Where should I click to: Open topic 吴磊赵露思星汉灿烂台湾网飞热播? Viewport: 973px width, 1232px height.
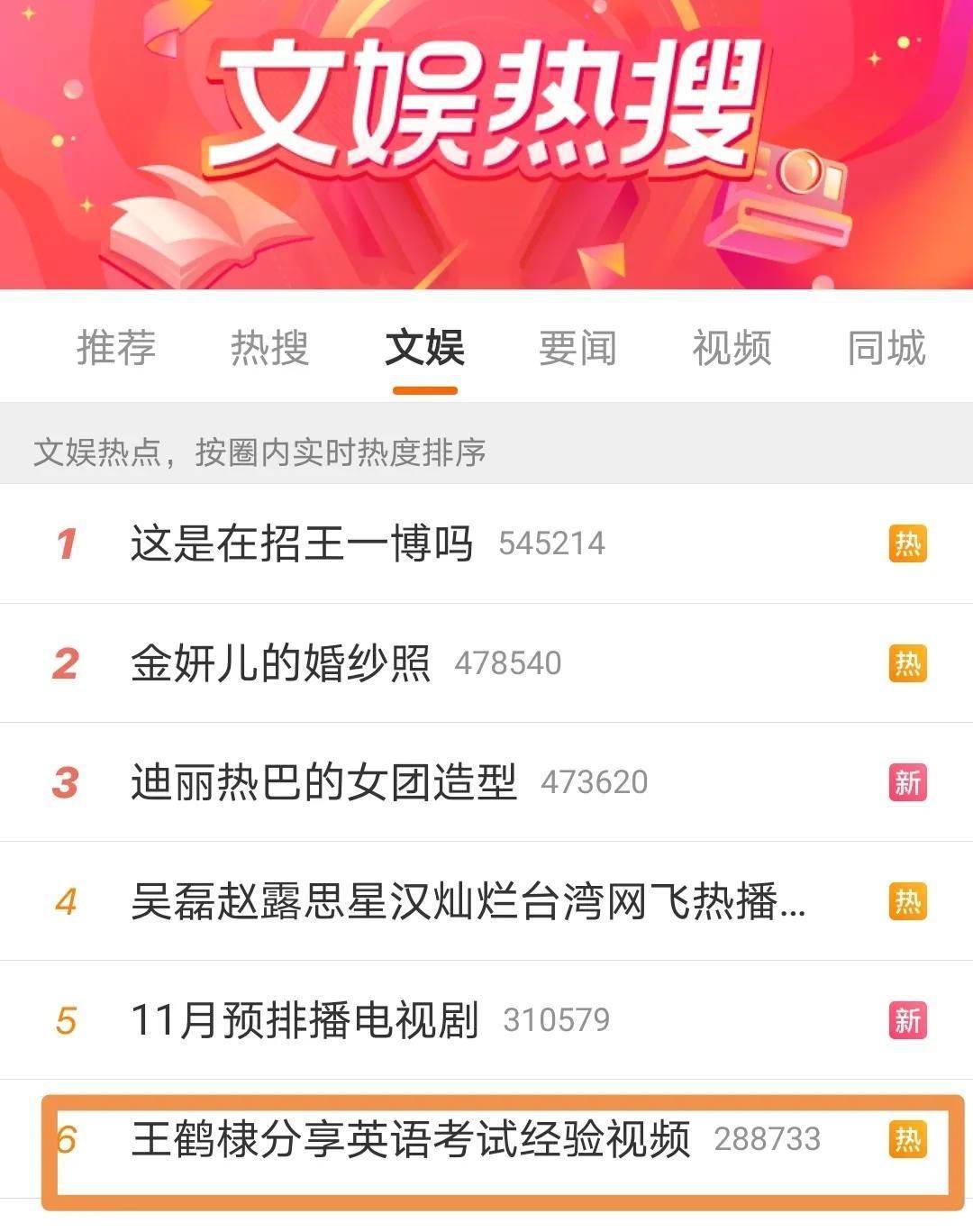[468, 901]
